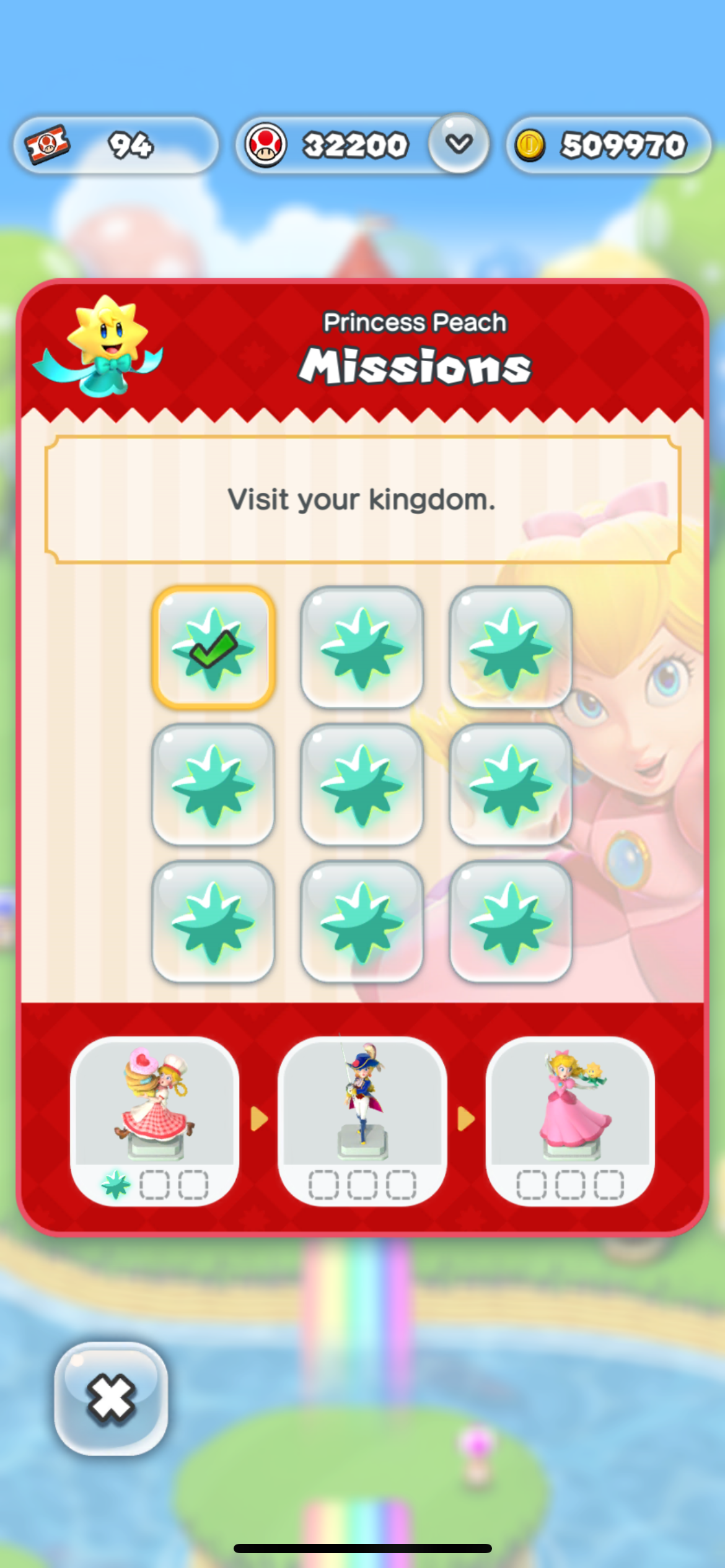Select the bottom row left mission tile
This screenshot has height=1568, width=725.
point(213,921)
